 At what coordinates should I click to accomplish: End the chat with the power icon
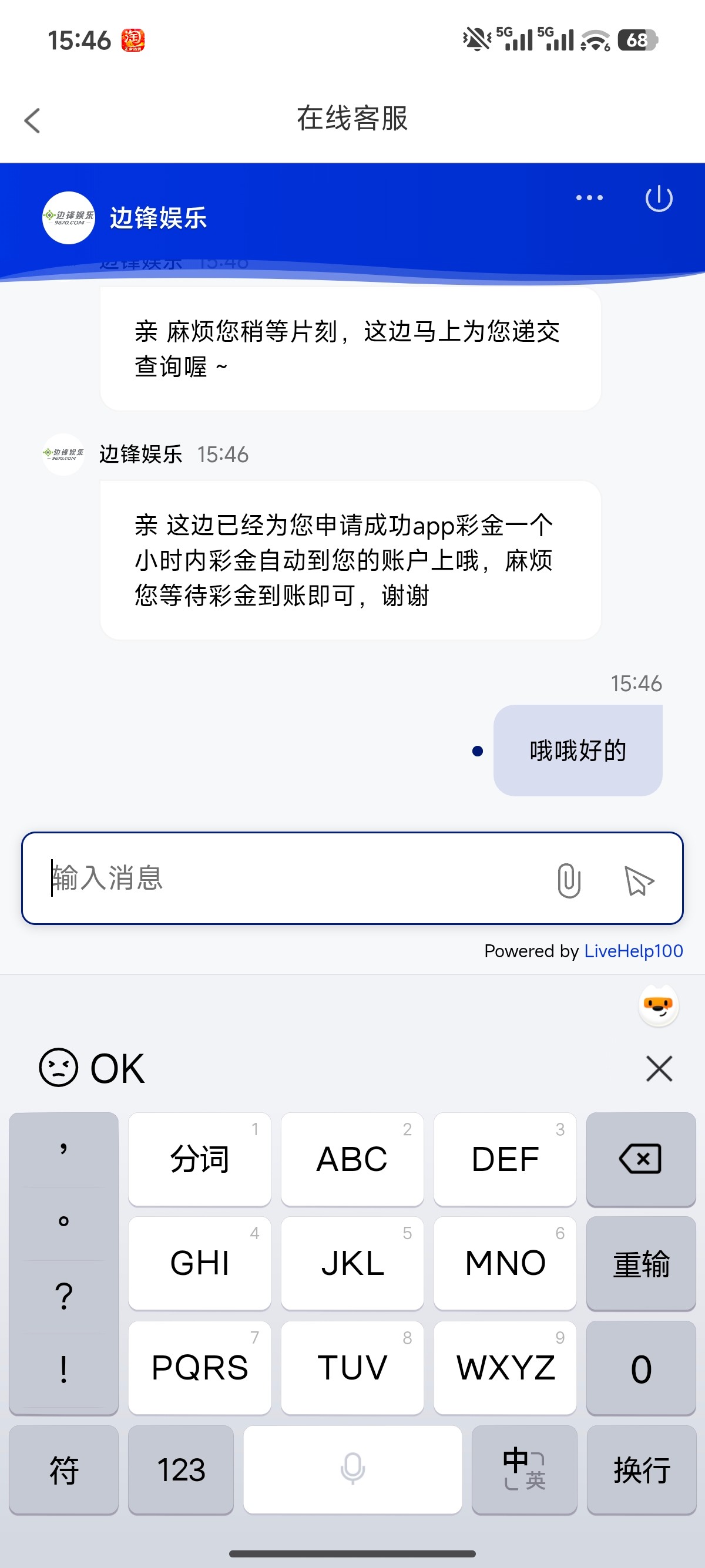(658, 198)
